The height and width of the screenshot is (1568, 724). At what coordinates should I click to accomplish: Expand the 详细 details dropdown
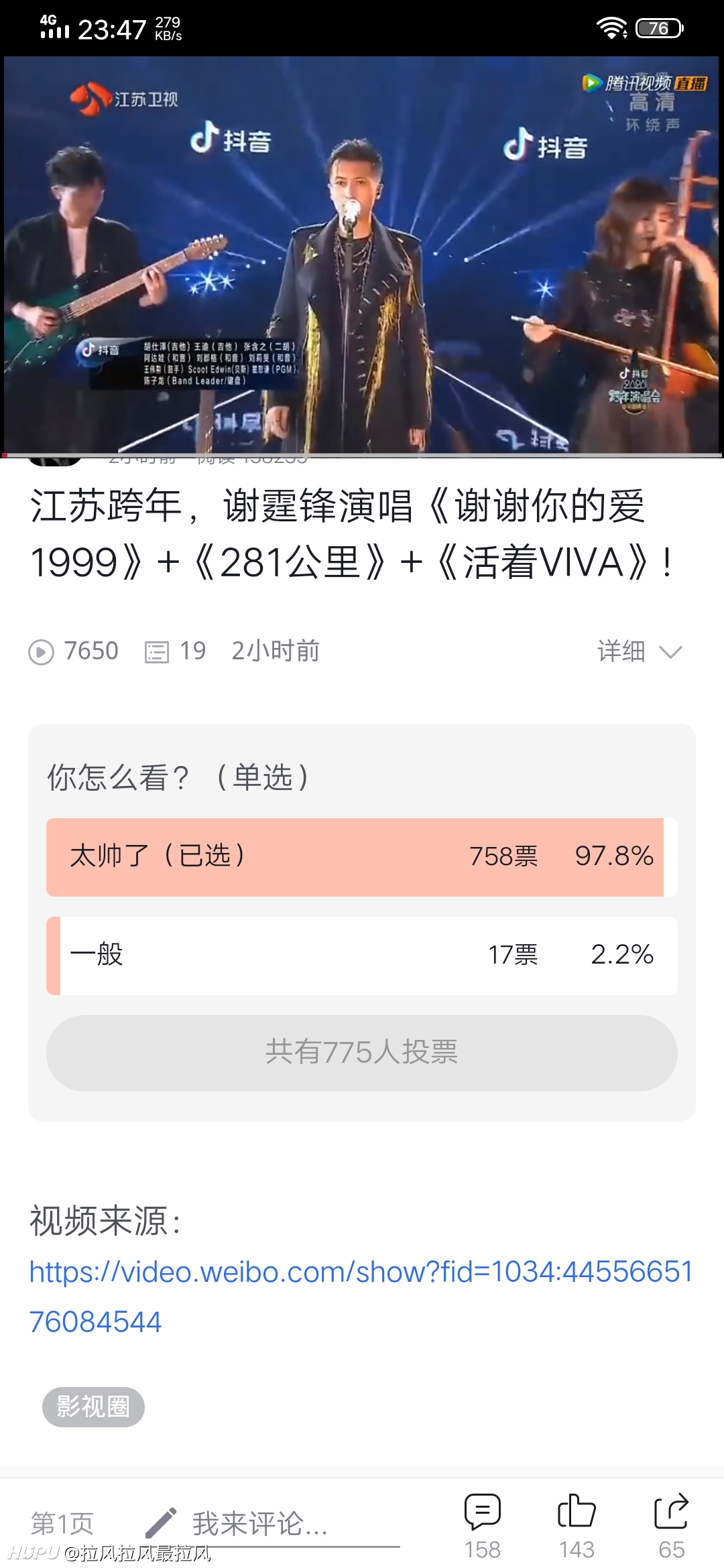(640, 651)
